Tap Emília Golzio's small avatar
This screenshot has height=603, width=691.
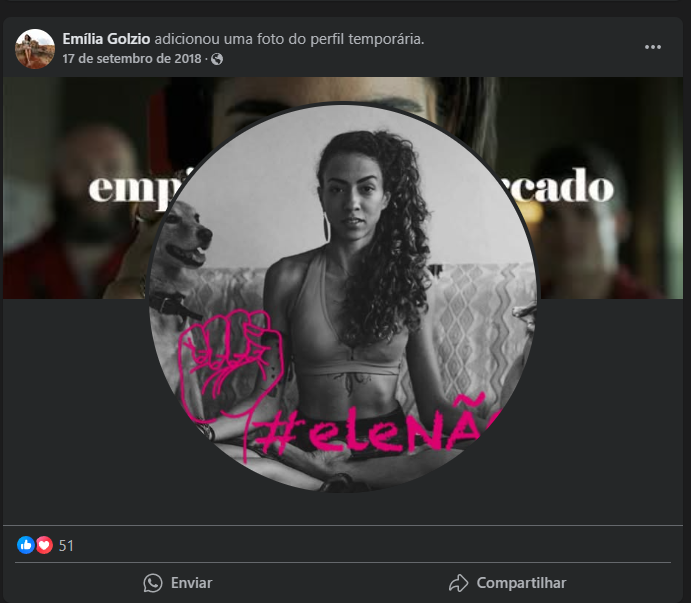click(35, 49)
